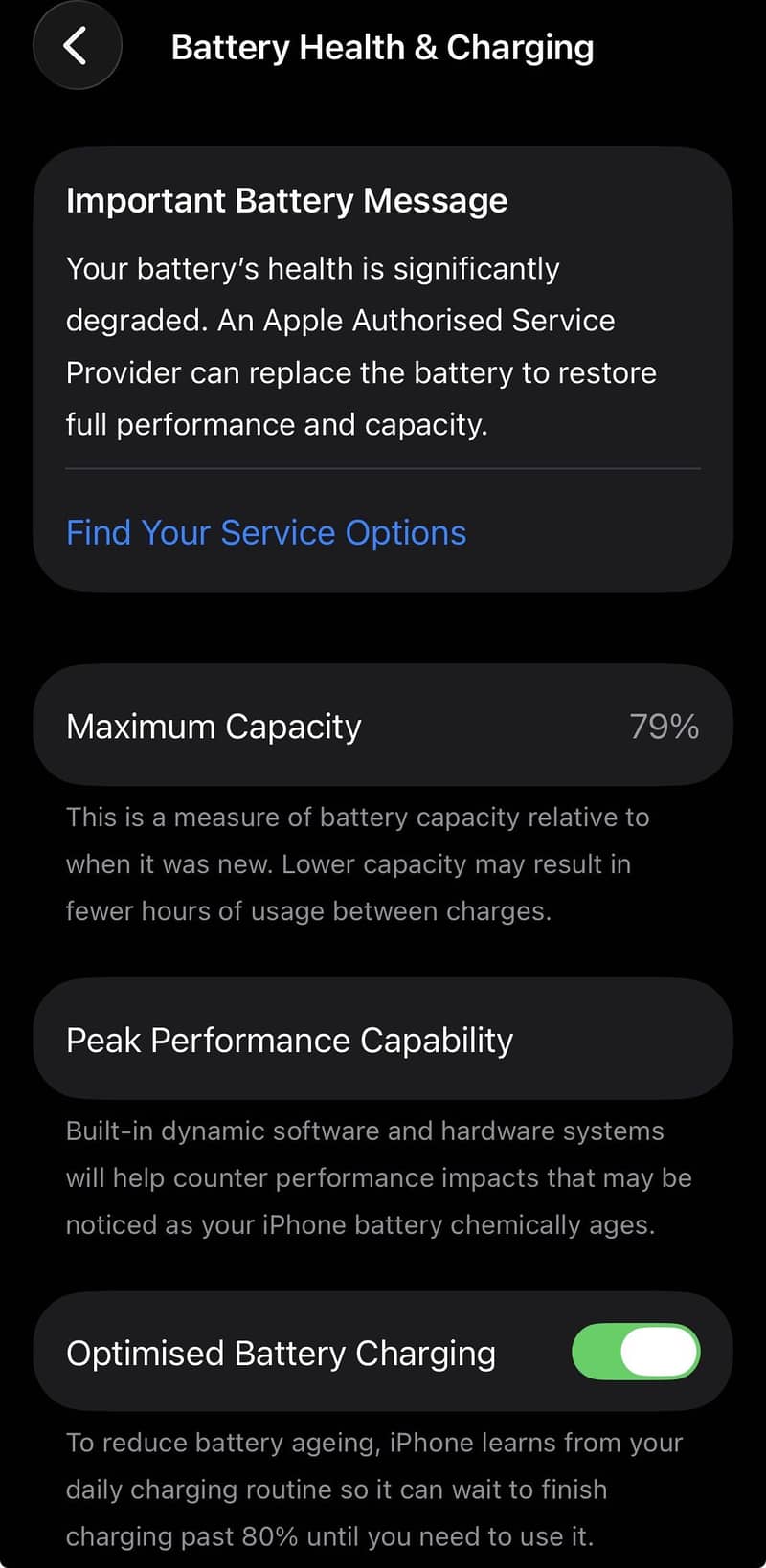This screenshot has width=766, height=1568.
Task: Tap the Maximum Capacity text row
Action: 213,726
